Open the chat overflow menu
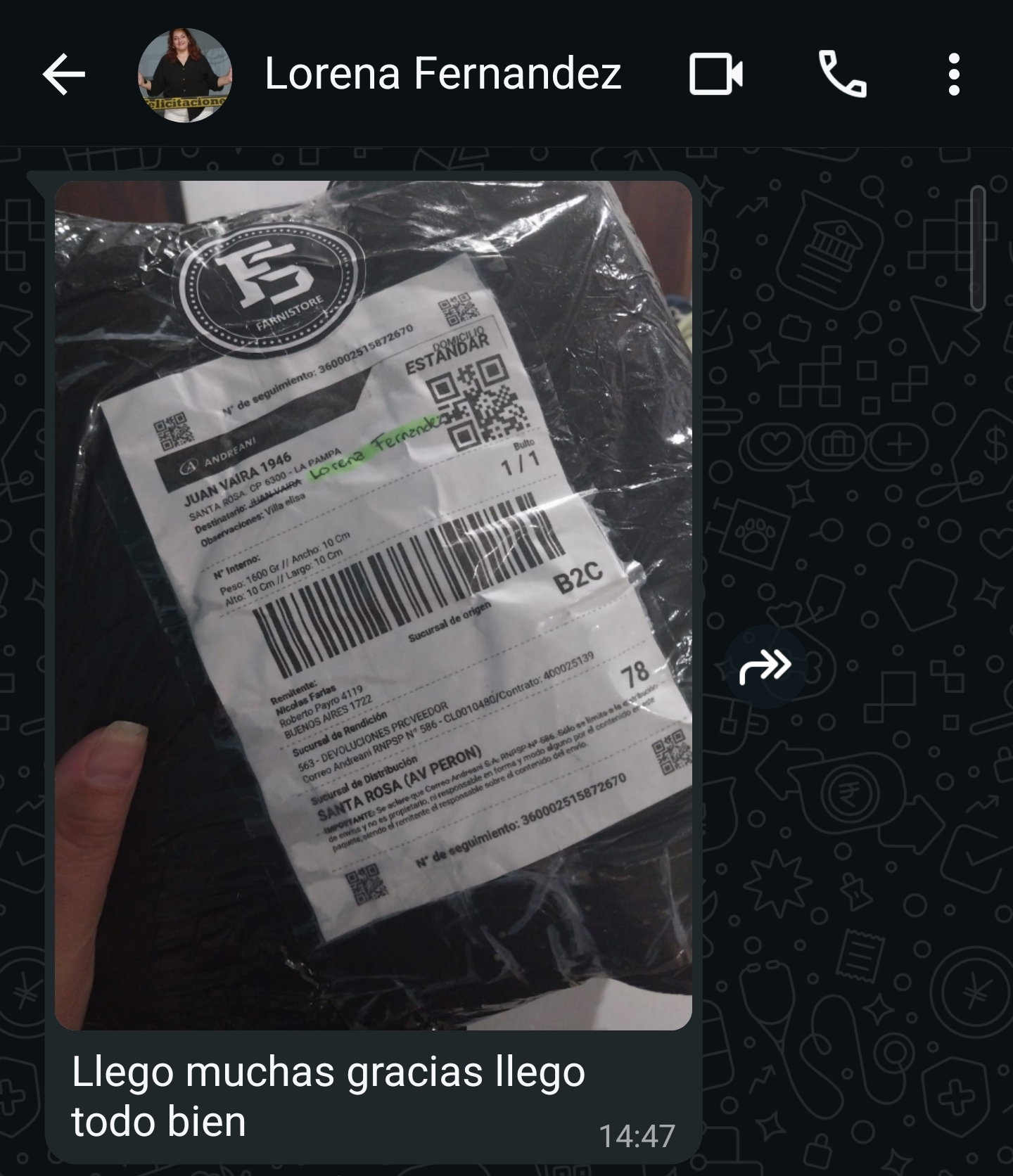 954,75
